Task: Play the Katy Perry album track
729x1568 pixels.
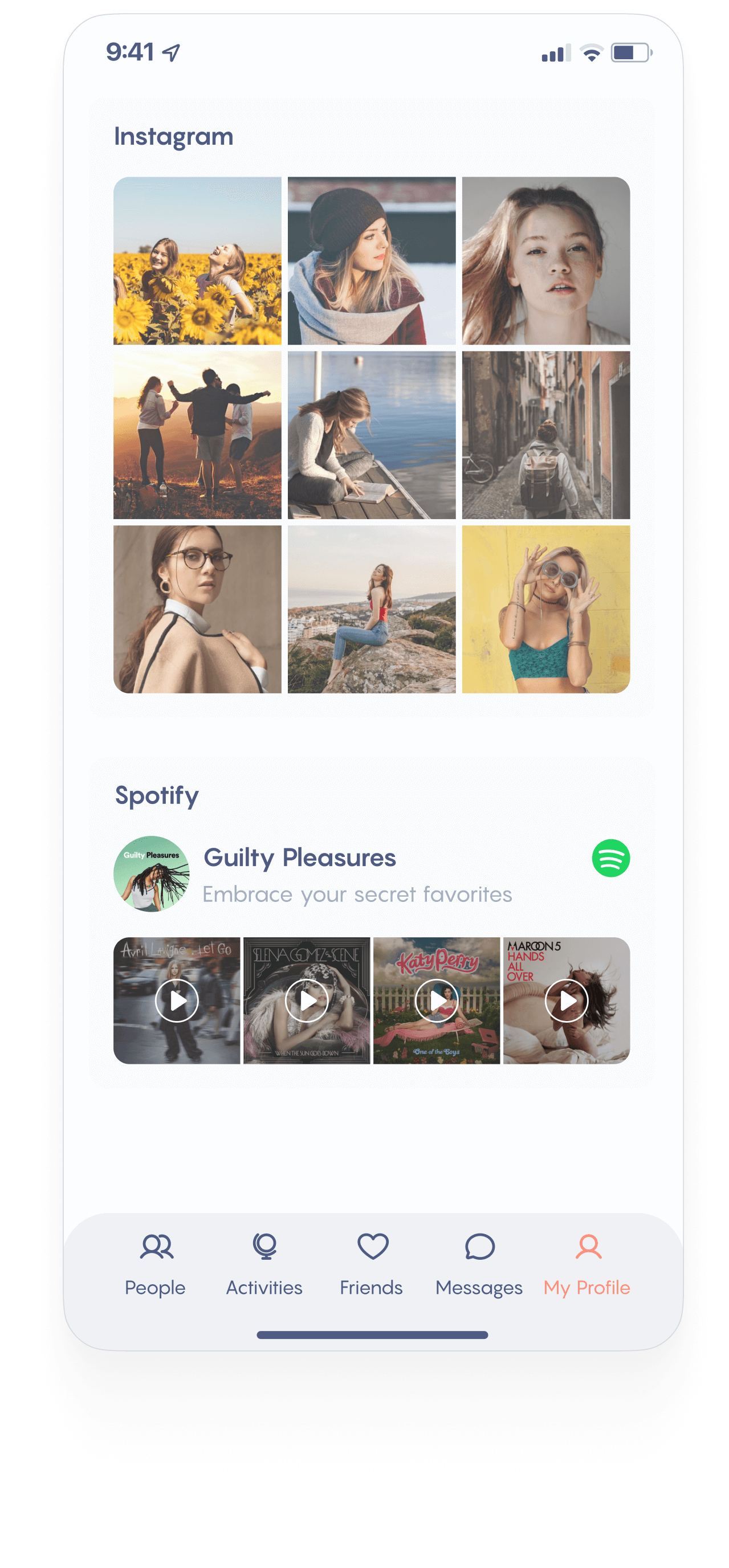Action: point(437,1000)
